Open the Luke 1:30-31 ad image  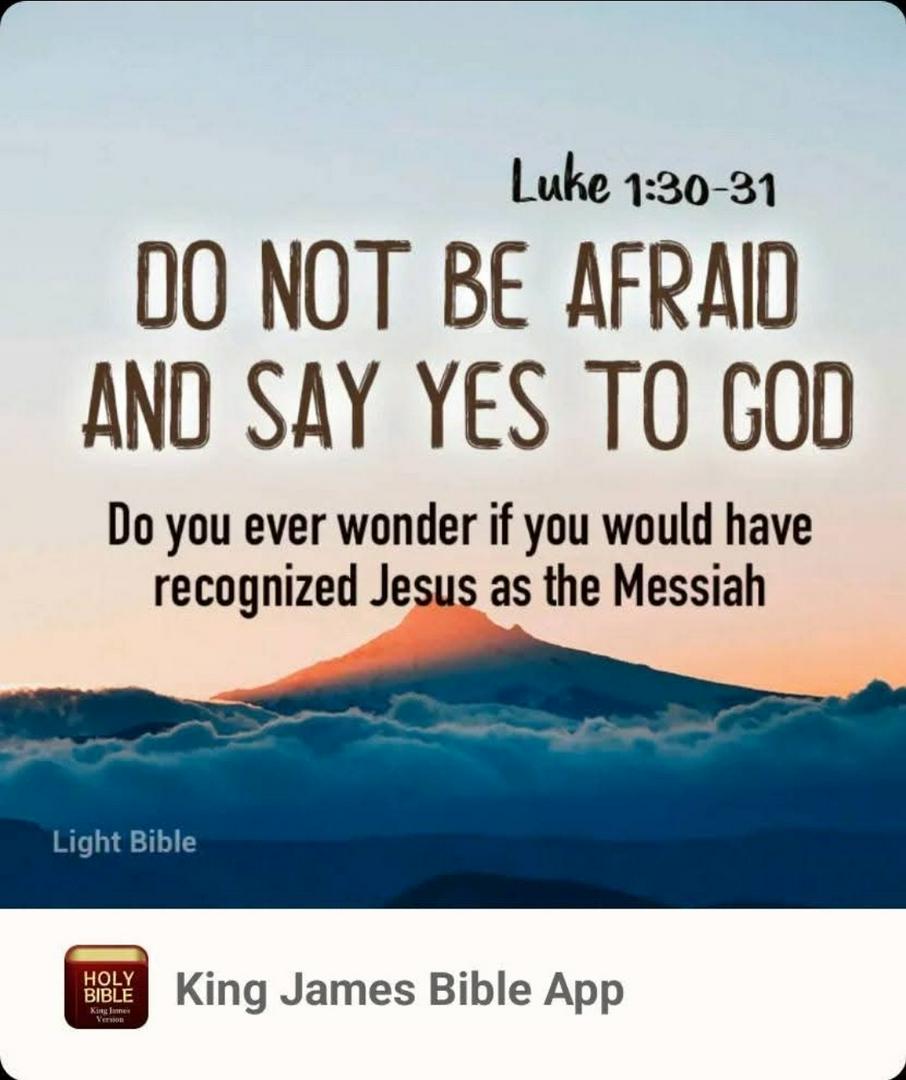[x=453, y=455]
